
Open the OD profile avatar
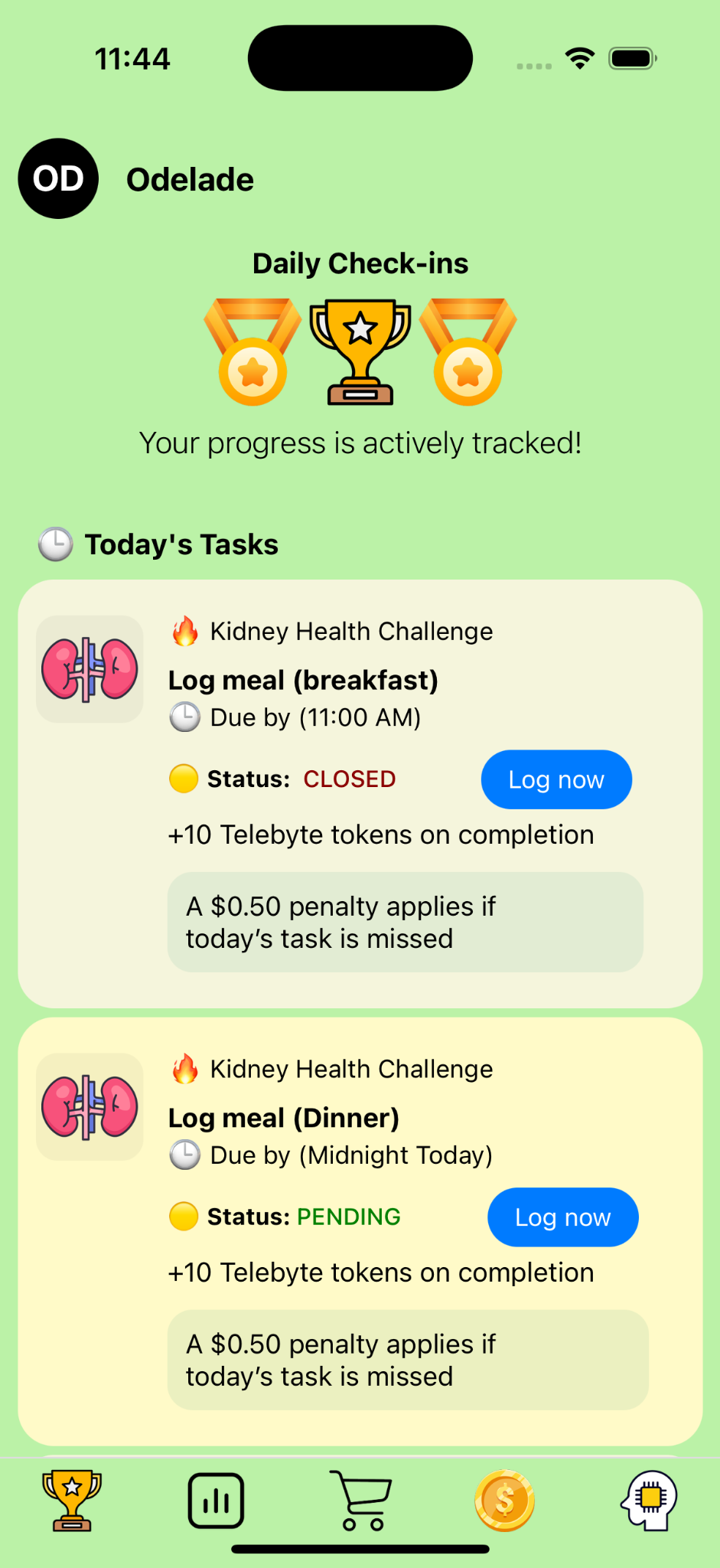(57, 178)
